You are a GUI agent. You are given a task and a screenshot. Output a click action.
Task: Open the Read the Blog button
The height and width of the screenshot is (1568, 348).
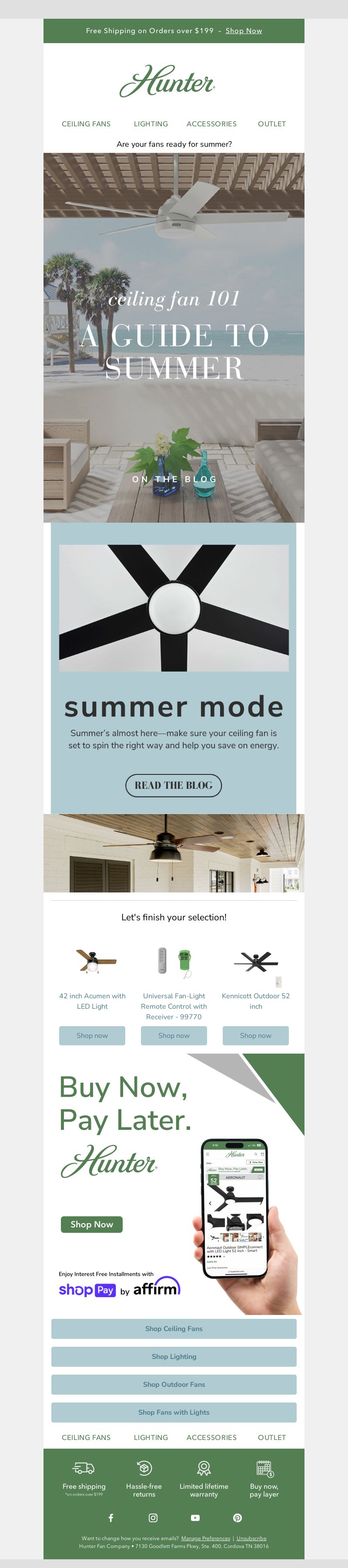(x=174, y=785)
